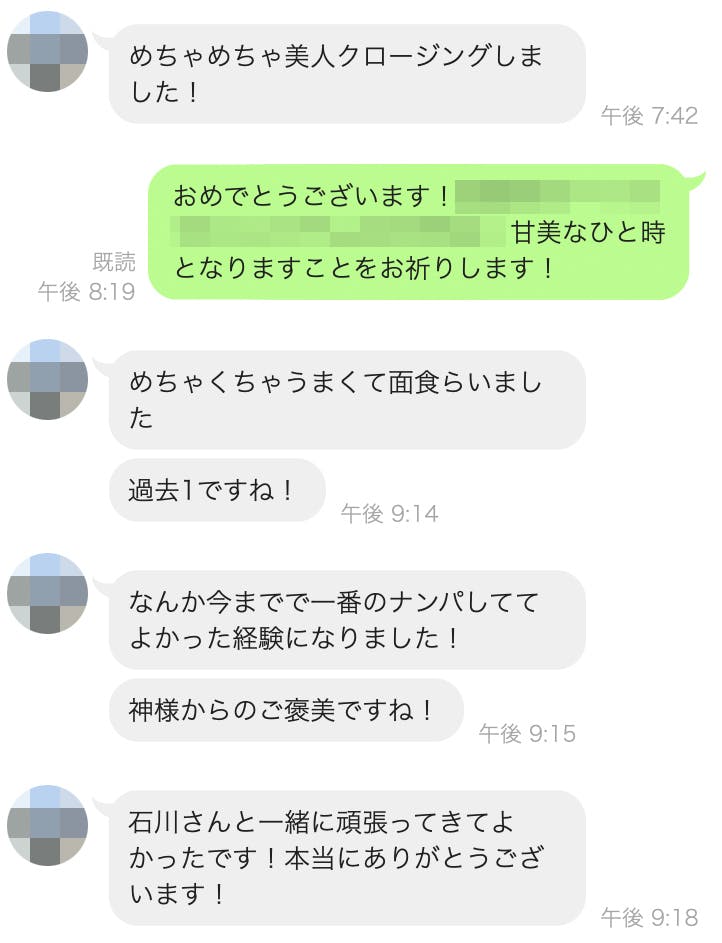This screenshot has width=722, height=943.
Task: Tap avatar next to めちゃくちゃうまくて面食らいました message
Action: click(x=47, y=379)
